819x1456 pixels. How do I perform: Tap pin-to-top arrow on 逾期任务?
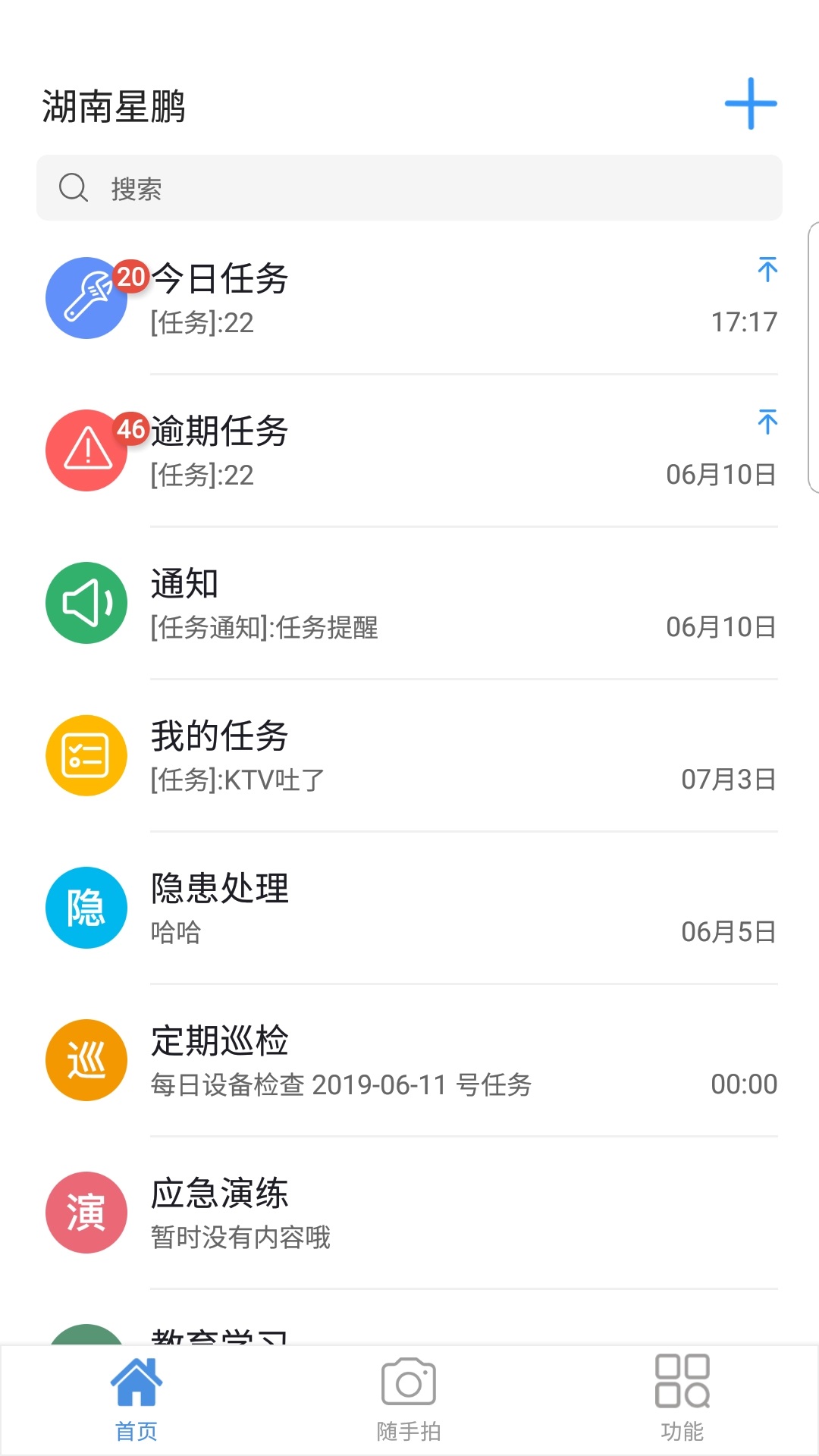point(767,422)
